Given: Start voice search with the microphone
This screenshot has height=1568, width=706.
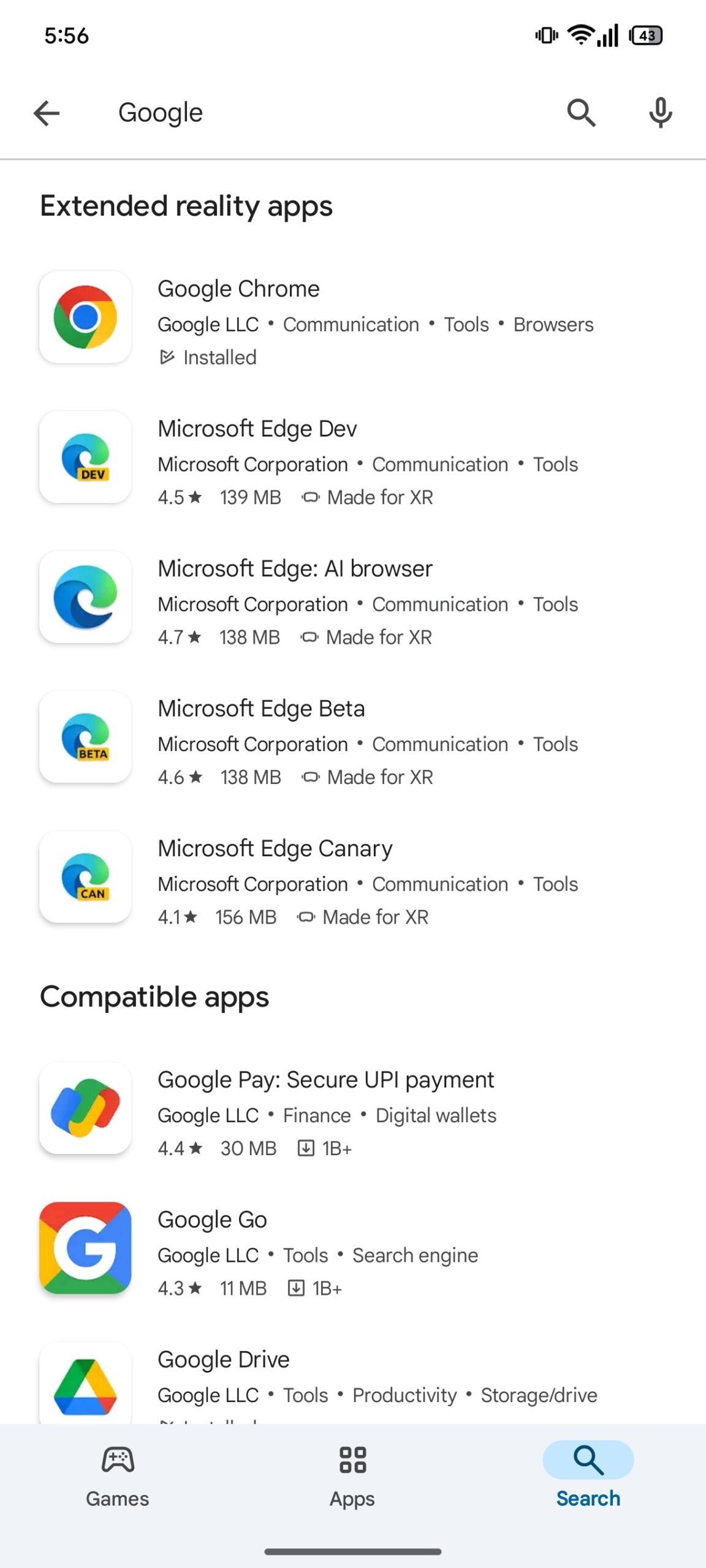Looking at the screenshot, I should [660, 113].
